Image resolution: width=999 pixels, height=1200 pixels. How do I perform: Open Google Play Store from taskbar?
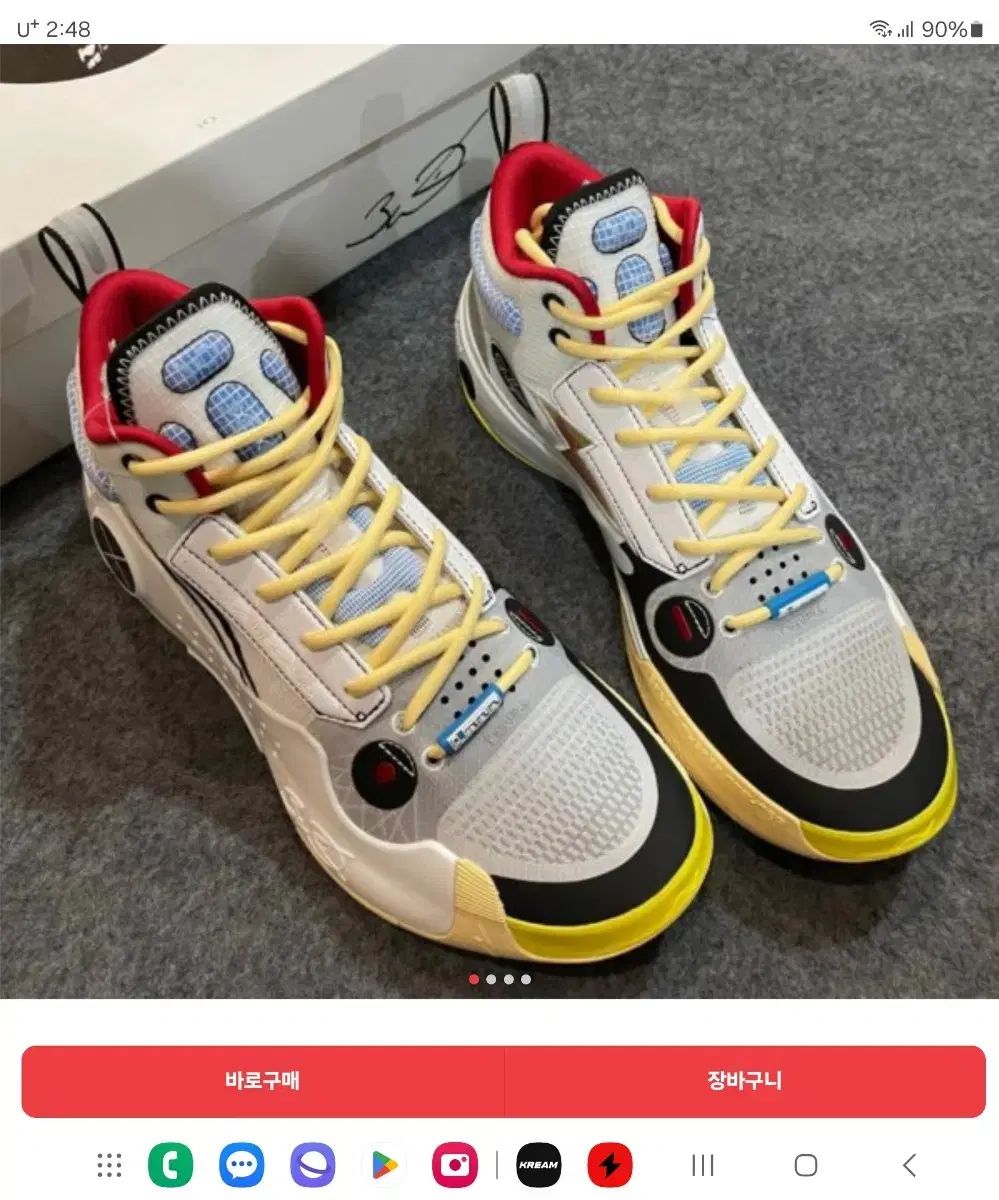pyautogui.click(x=384, y=1165)
